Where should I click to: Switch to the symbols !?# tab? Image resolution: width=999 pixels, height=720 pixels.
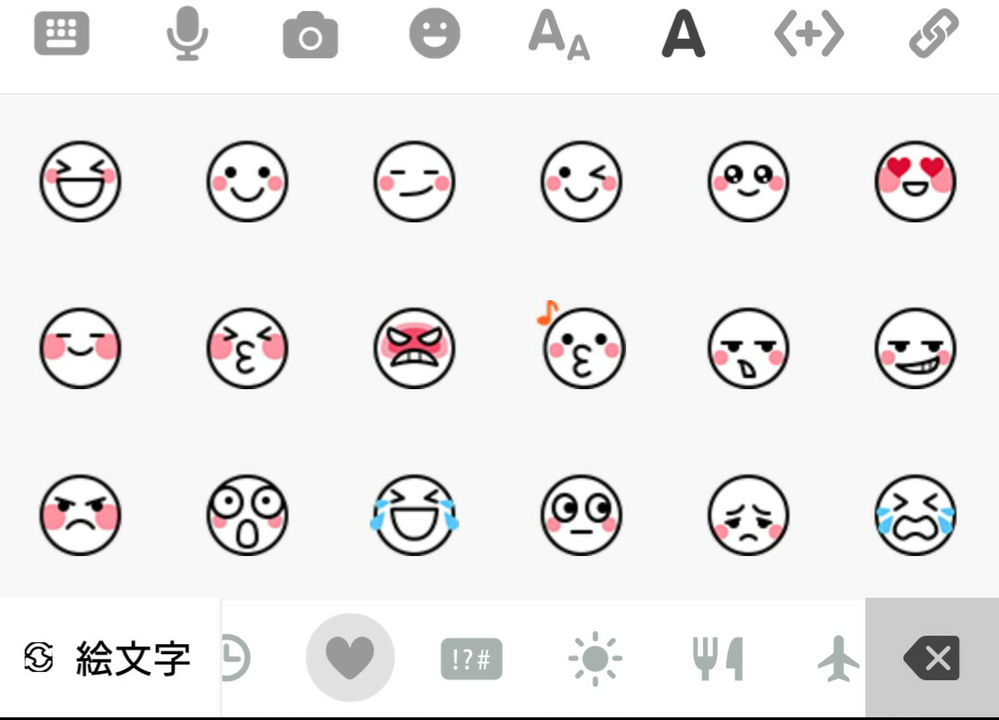coord(472,659)
